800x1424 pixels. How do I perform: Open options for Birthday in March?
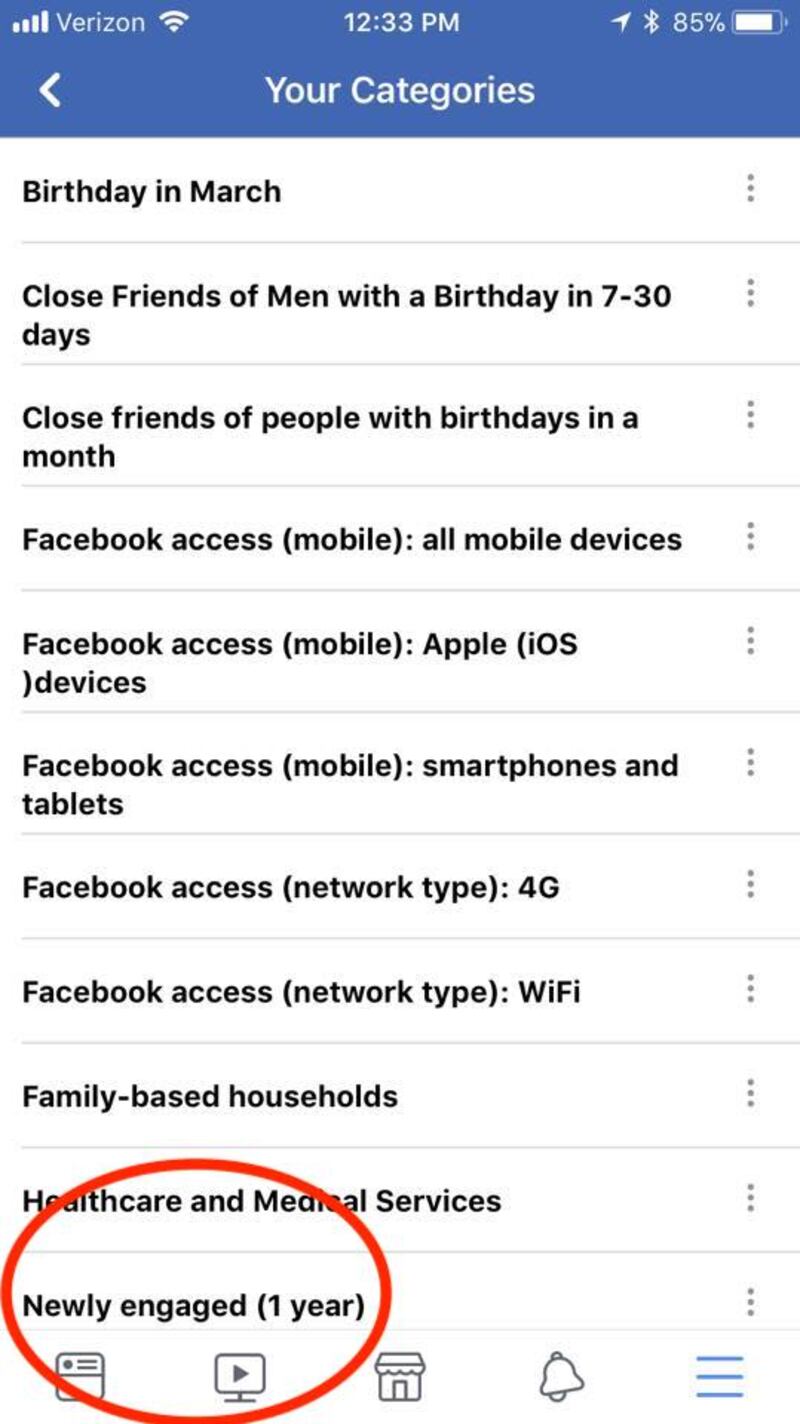(x=750, y=189)
